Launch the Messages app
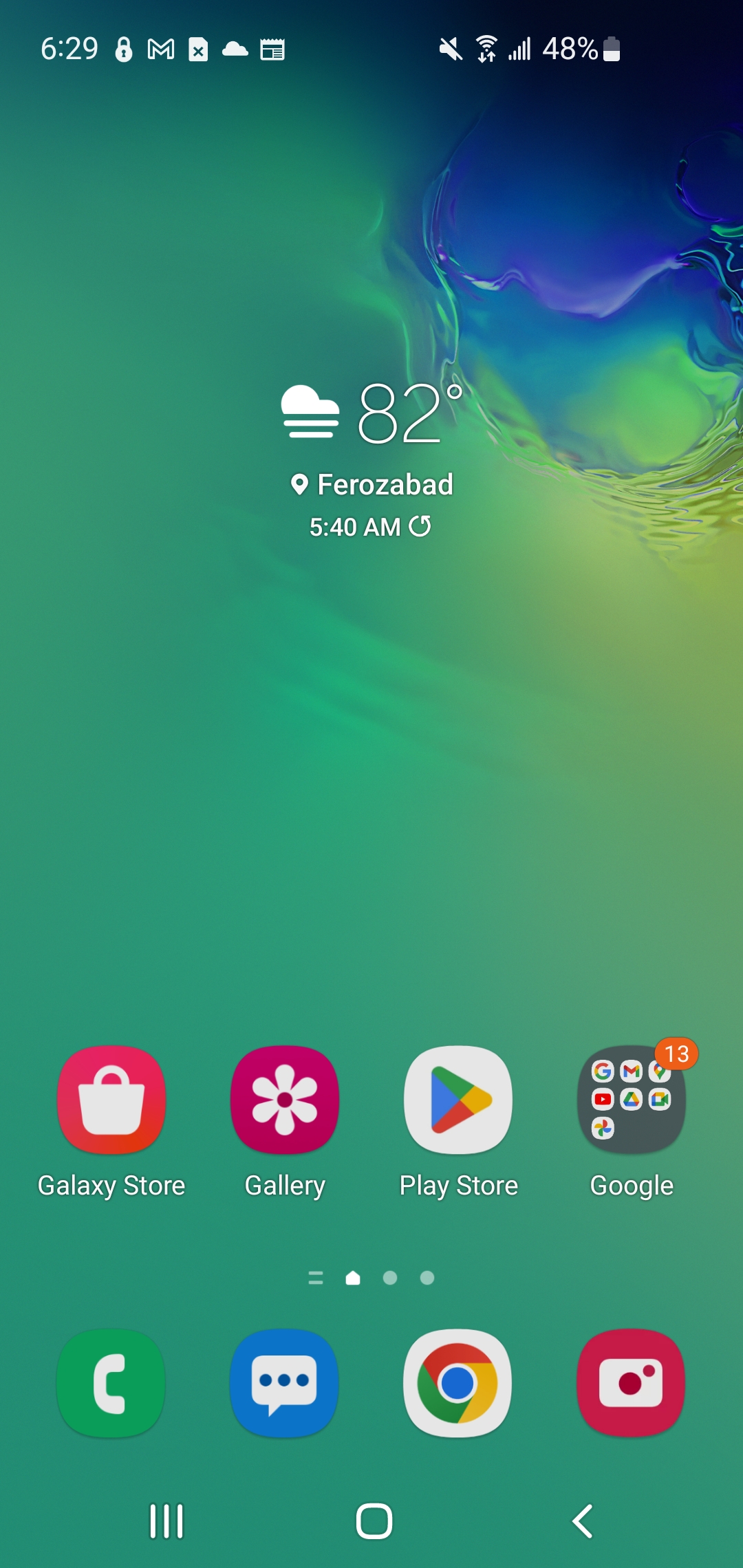The width and height of the screenshot is (743, 1568). tap(285, 1383)
